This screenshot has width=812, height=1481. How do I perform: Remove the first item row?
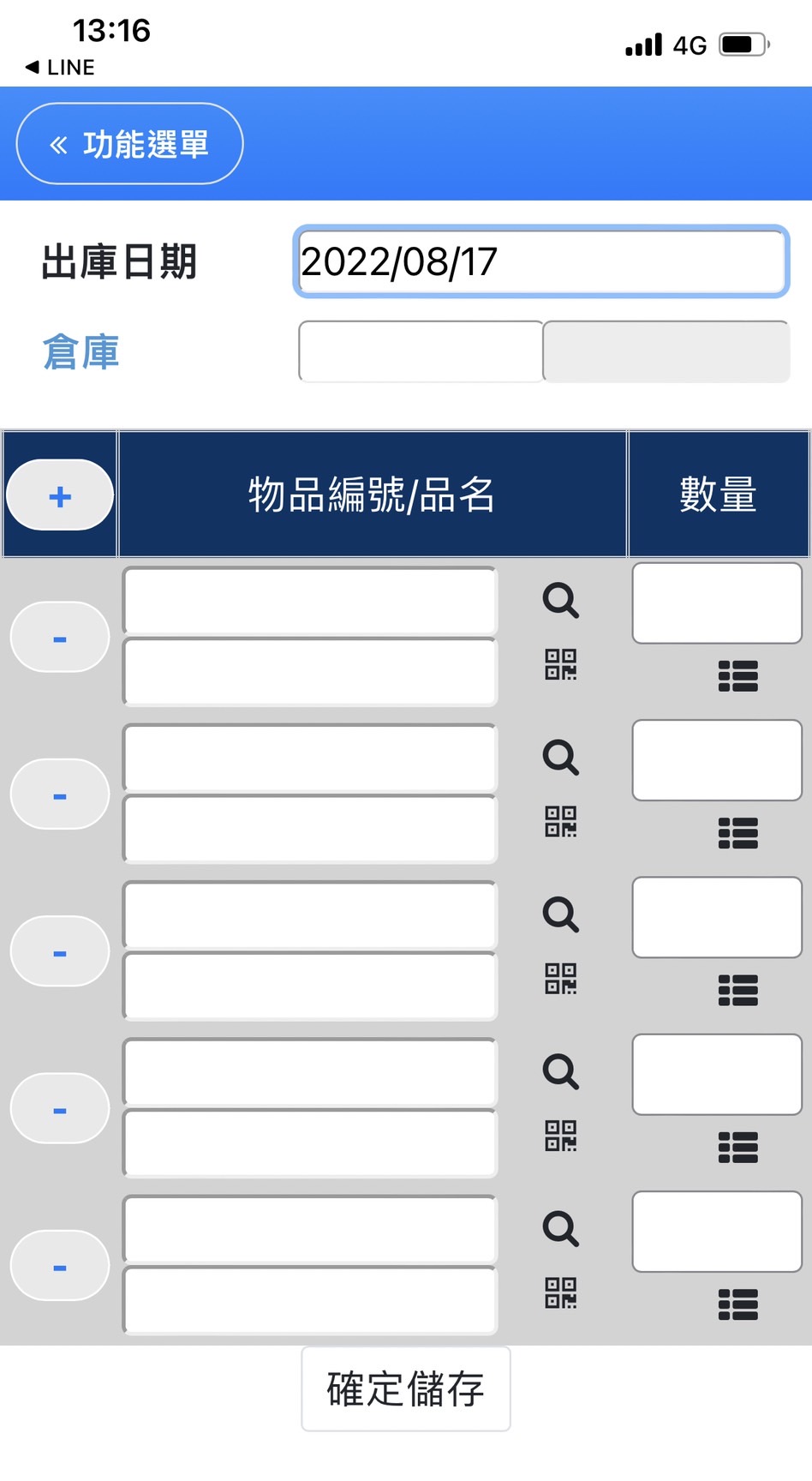coord(60,637)
